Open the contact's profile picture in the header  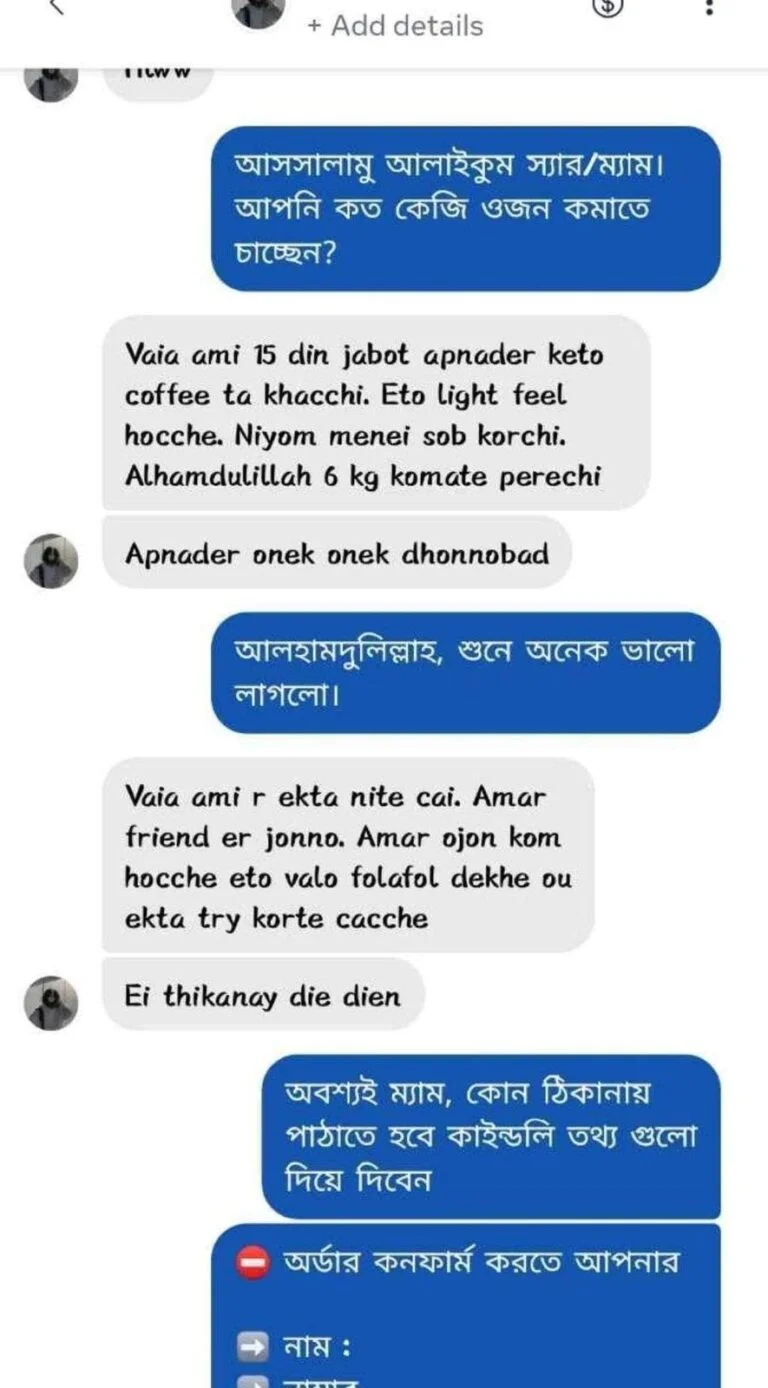(258, 10)
